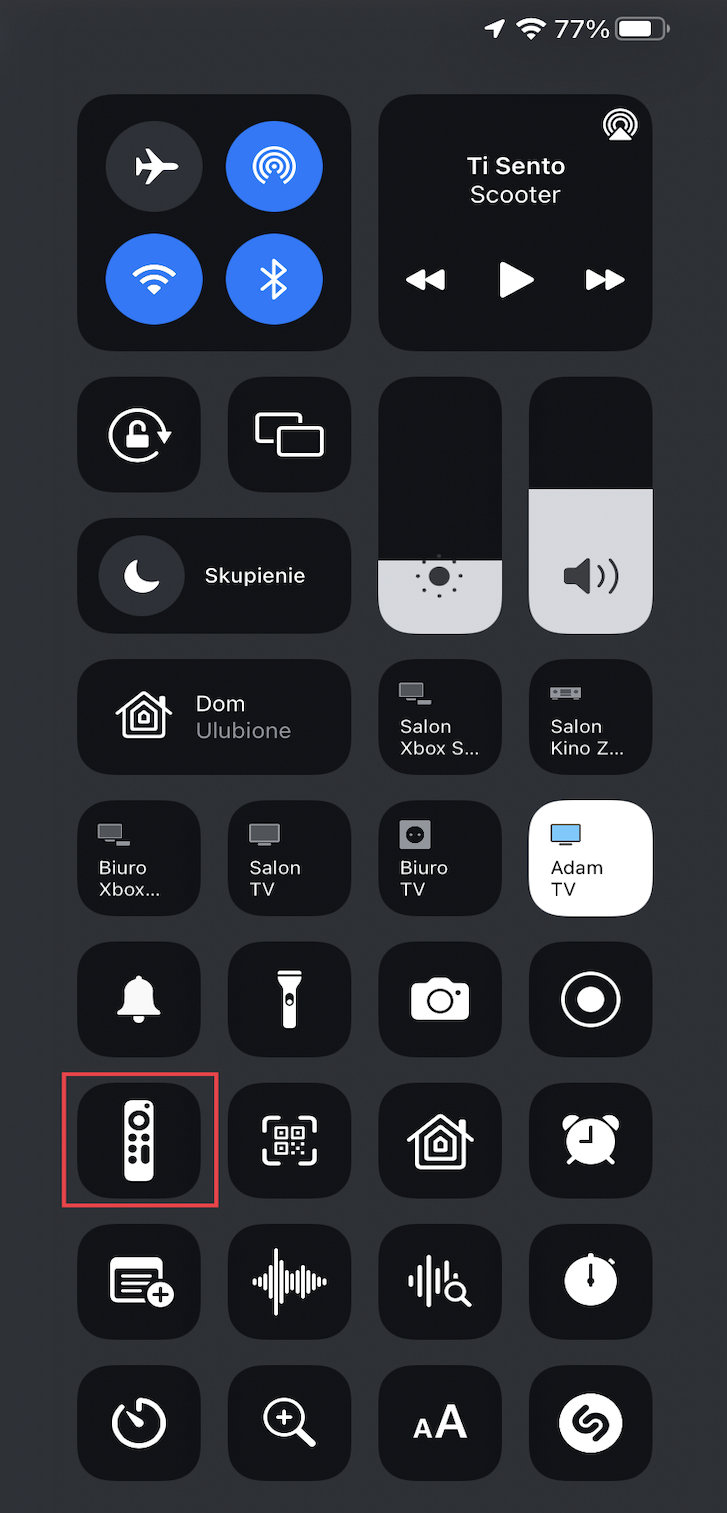Viewport: 727px width, 1513px height.
Task: Start Screen Recording
Action: click(590, 999)
